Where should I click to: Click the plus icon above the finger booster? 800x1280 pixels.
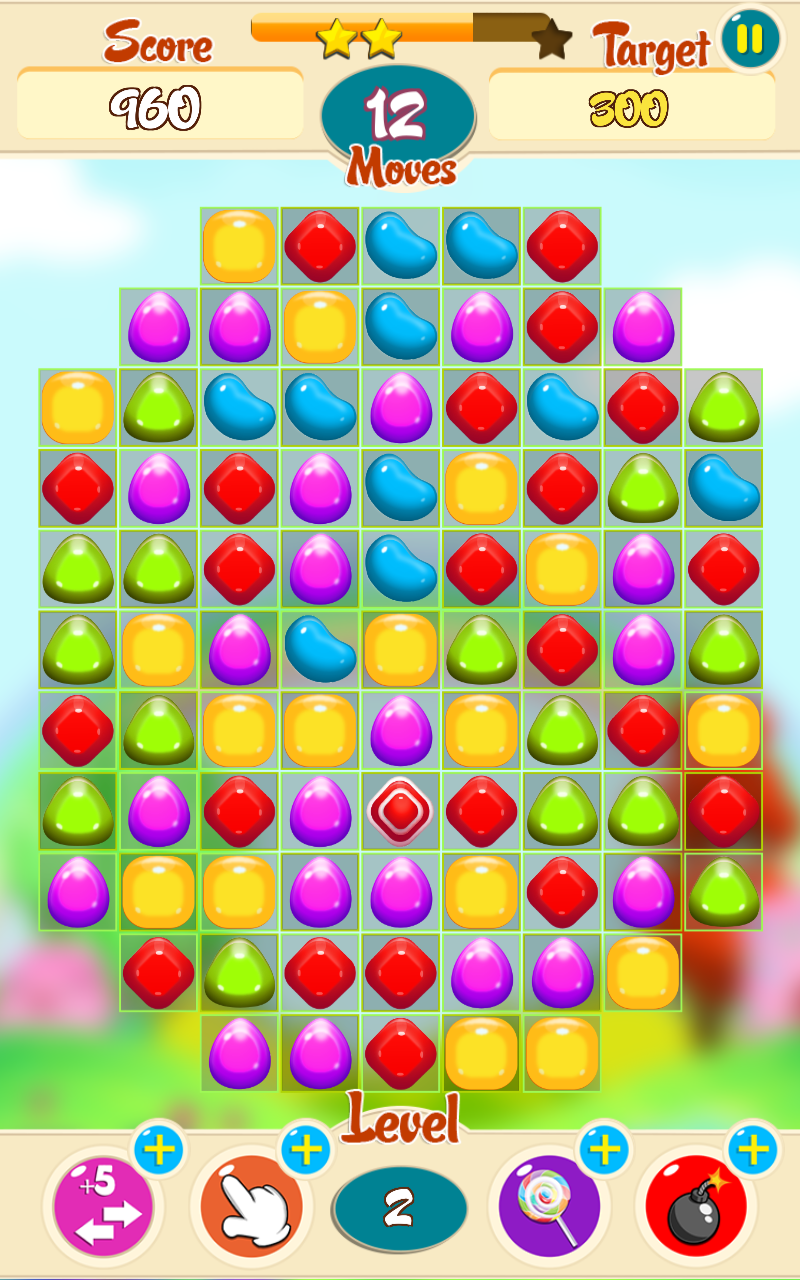[308, 1150]
